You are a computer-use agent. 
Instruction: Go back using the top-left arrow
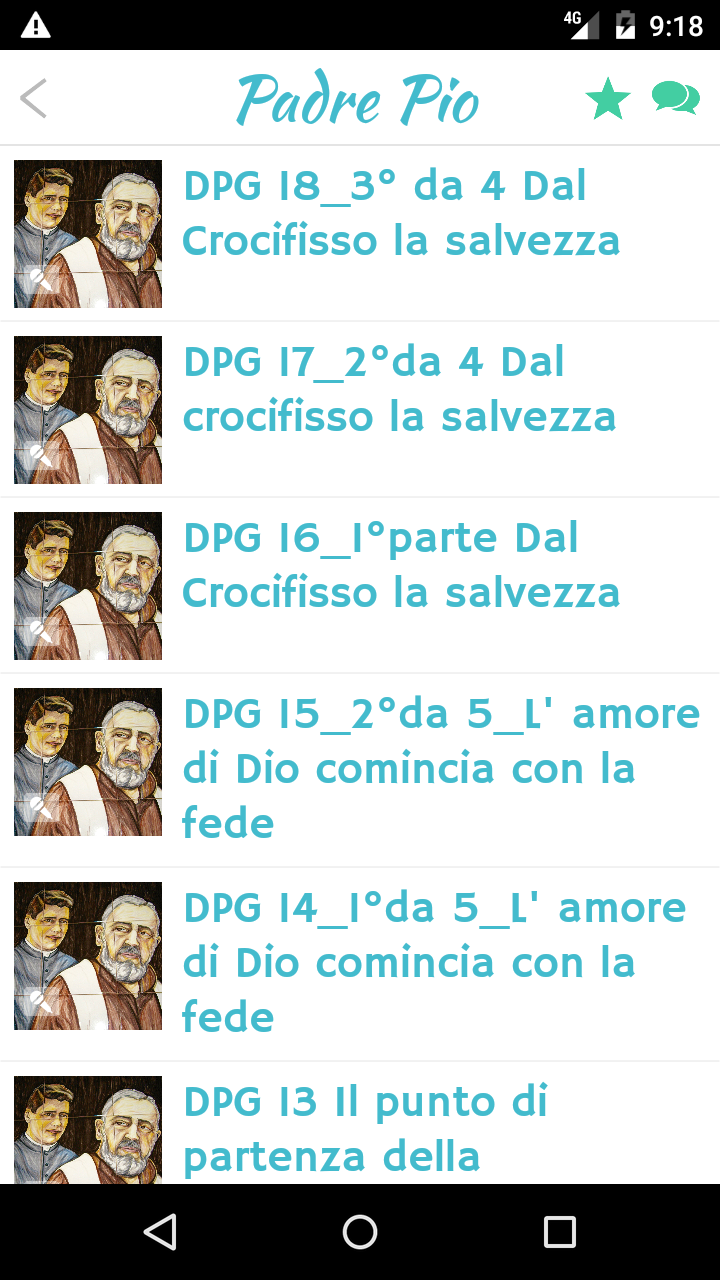(x=34, y=99)
